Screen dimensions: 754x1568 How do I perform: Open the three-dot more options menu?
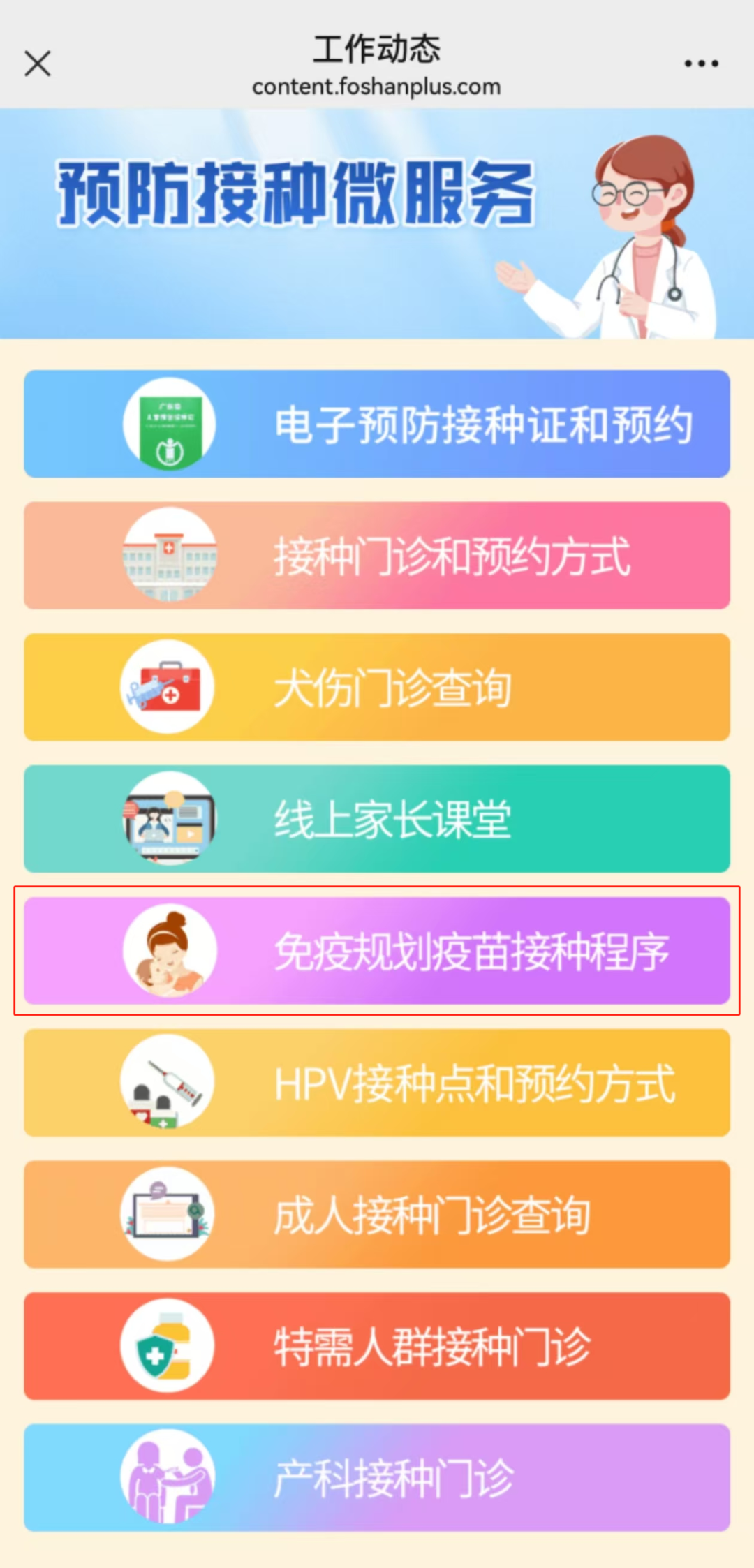click(x=701, y=64)
